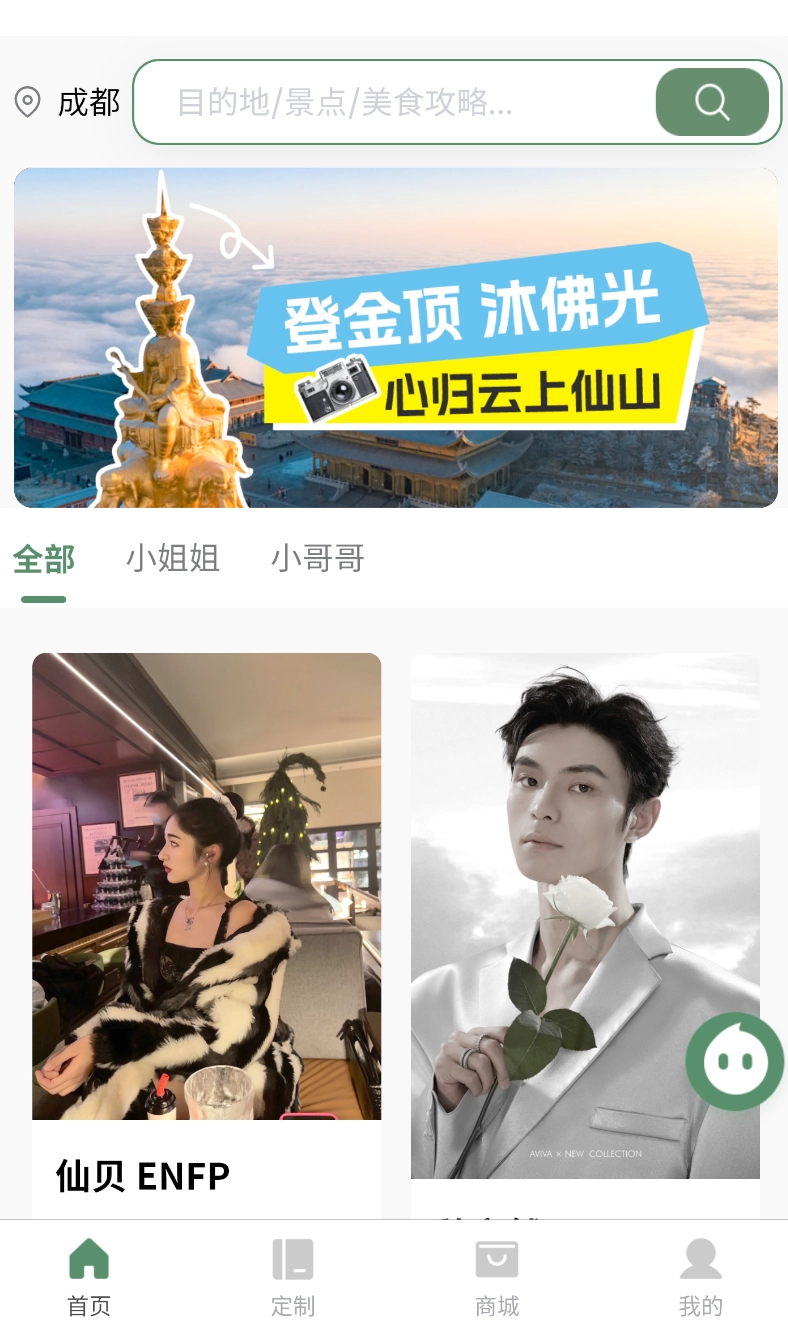Open the 首页 home tab icon

[x=88, y=1258]
